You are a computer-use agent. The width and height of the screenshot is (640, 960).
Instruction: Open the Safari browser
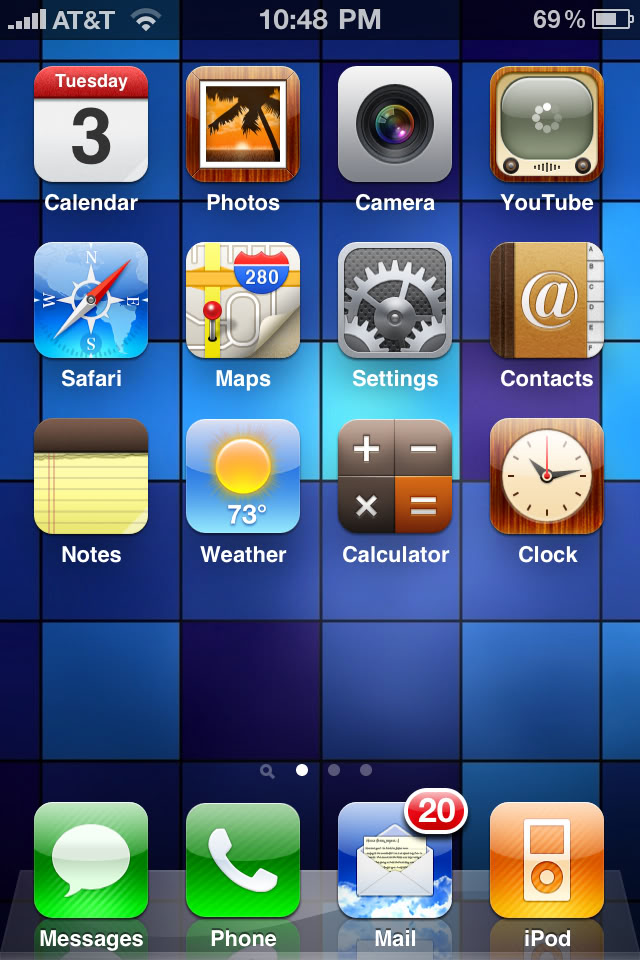[x=91, y=300]
